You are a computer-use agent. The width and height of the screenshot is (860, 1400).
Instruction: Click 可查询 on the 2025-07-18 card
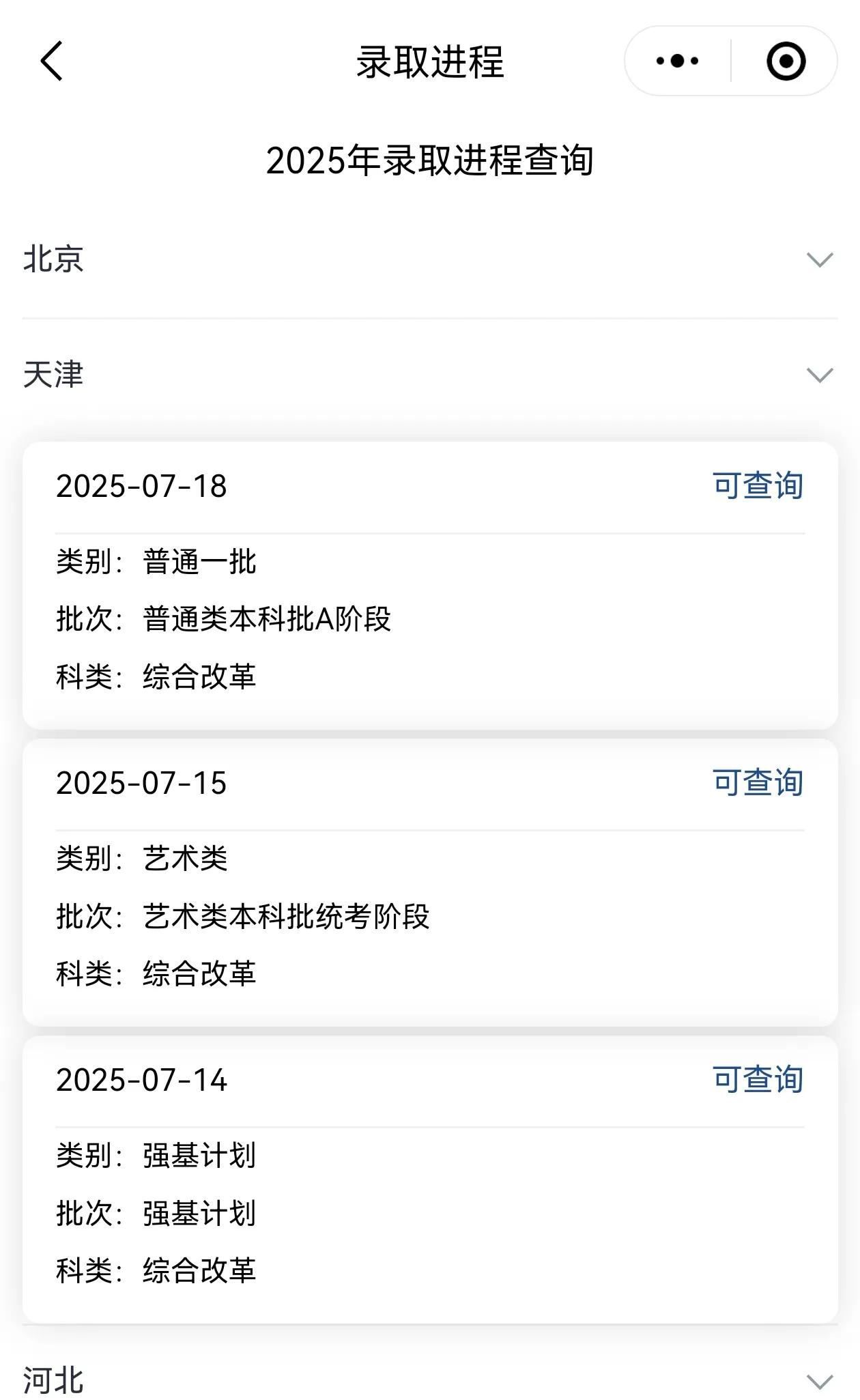click(758, 486)
